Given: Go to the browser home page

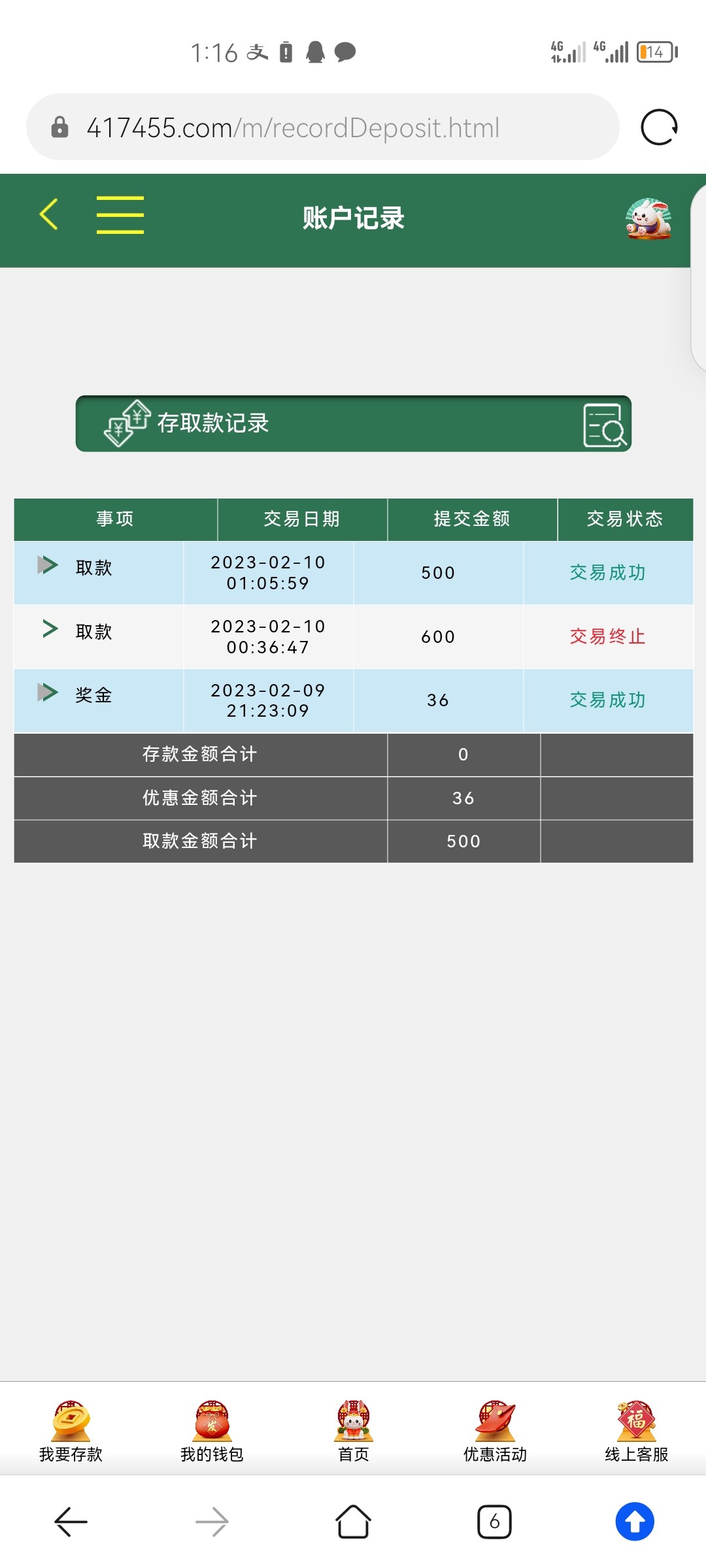Looking at the screenshot, I should 353,1522.
